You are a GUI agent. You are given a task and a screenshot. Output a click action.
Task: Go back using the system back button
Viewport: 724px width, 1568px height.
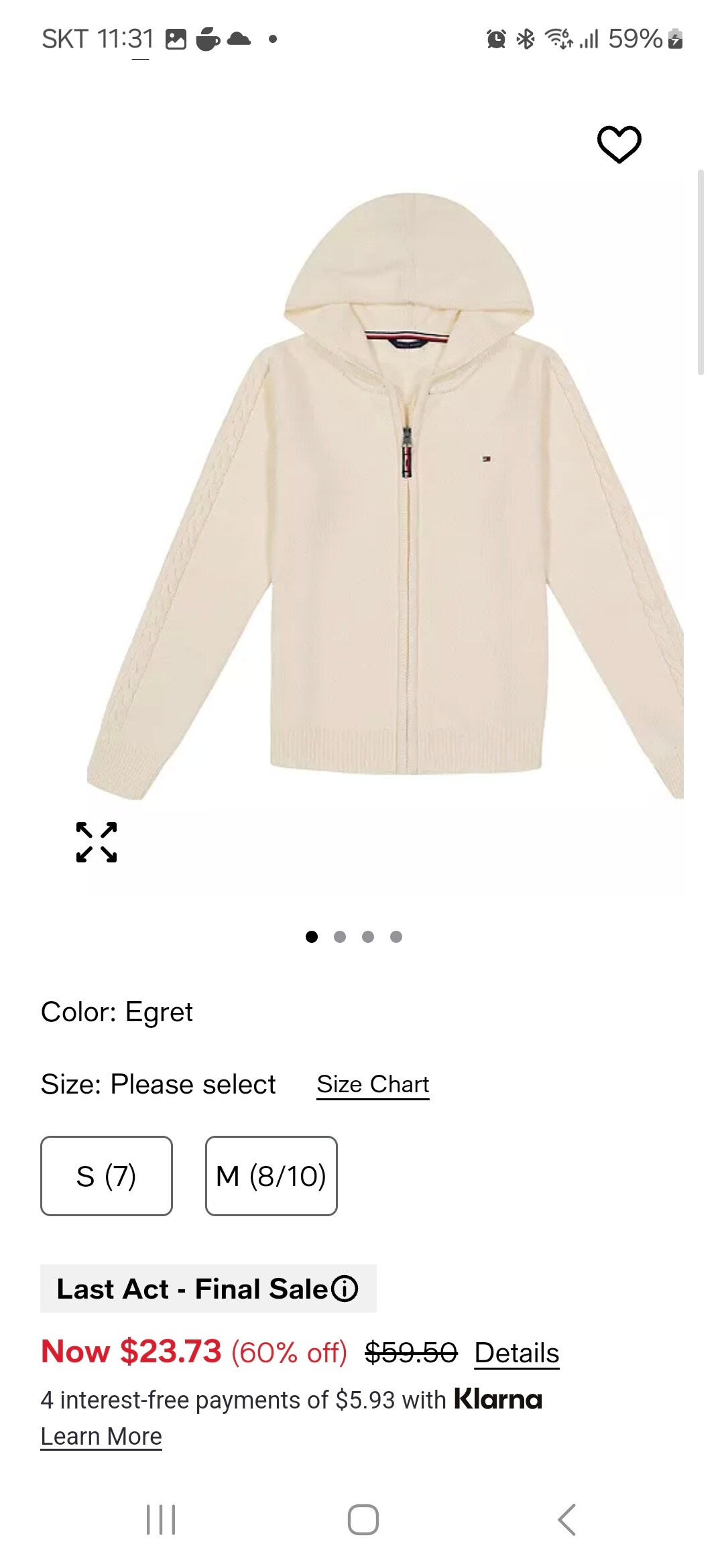tap(566, 1520)
